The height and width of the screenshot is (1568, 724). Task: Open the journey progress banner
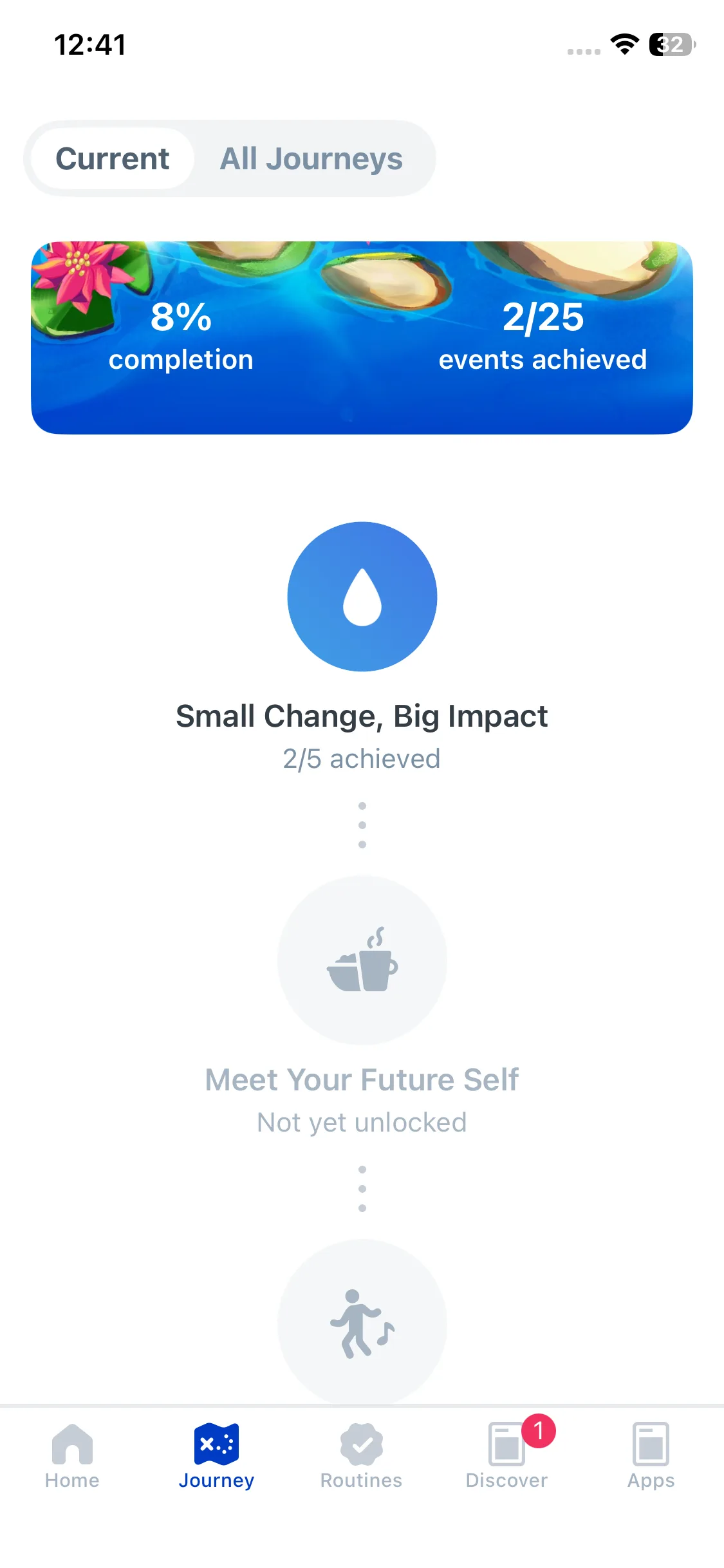(x=362, y=337)
